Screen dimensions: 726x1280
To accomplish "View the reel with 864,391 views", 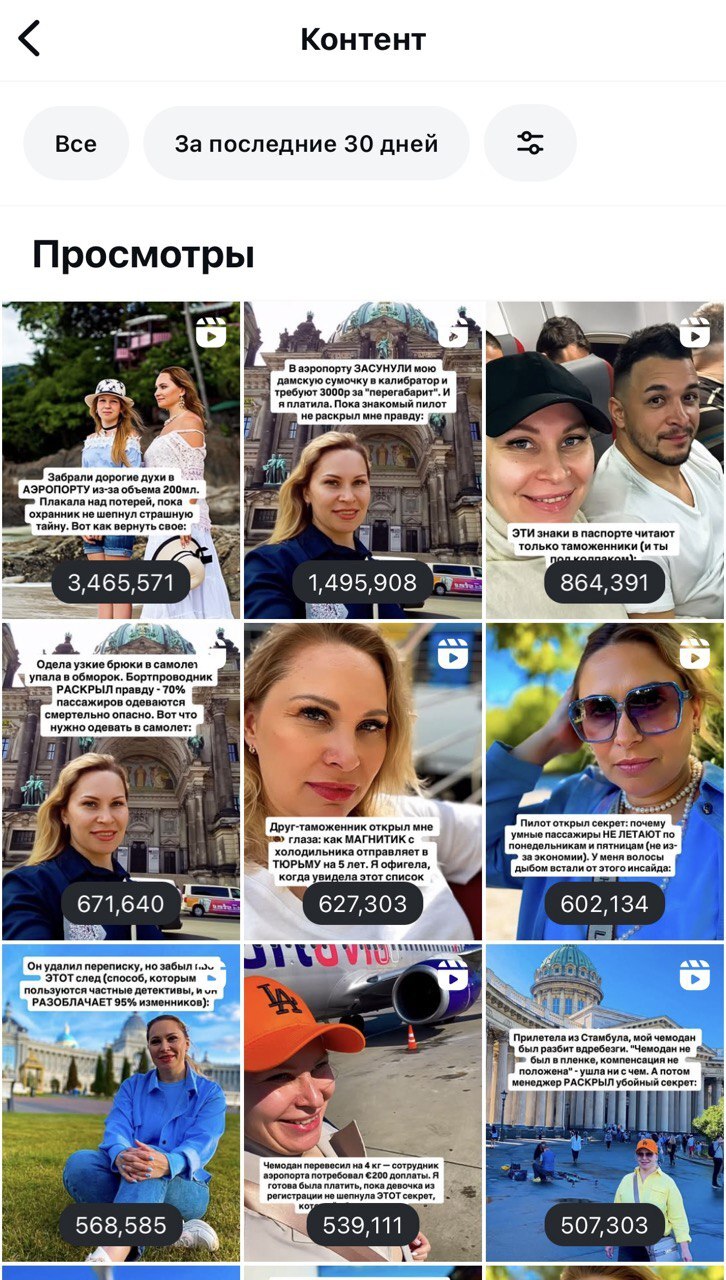I will 605,460.
